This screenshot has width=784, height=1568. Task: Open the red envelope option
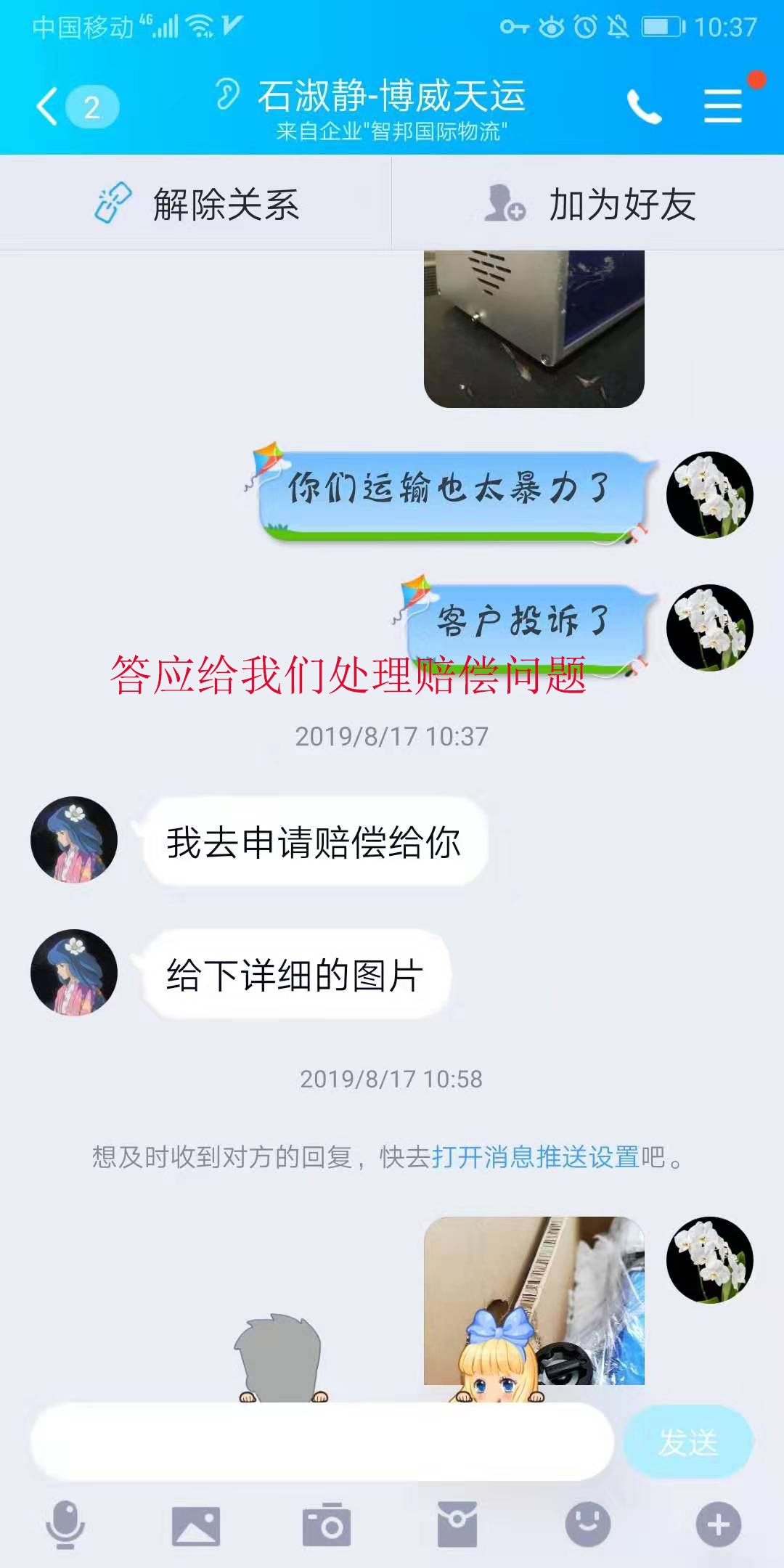[457, 1524]
